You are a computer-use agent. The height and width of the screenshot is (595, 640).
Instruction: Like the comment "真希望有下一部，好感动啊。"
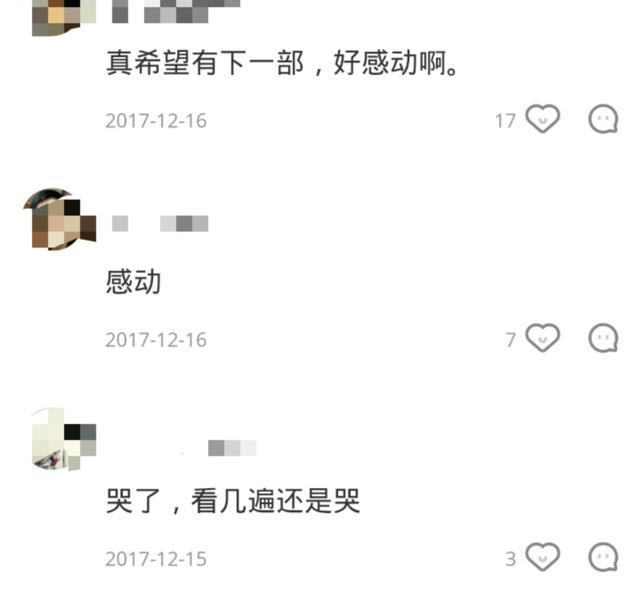point(542,119)
